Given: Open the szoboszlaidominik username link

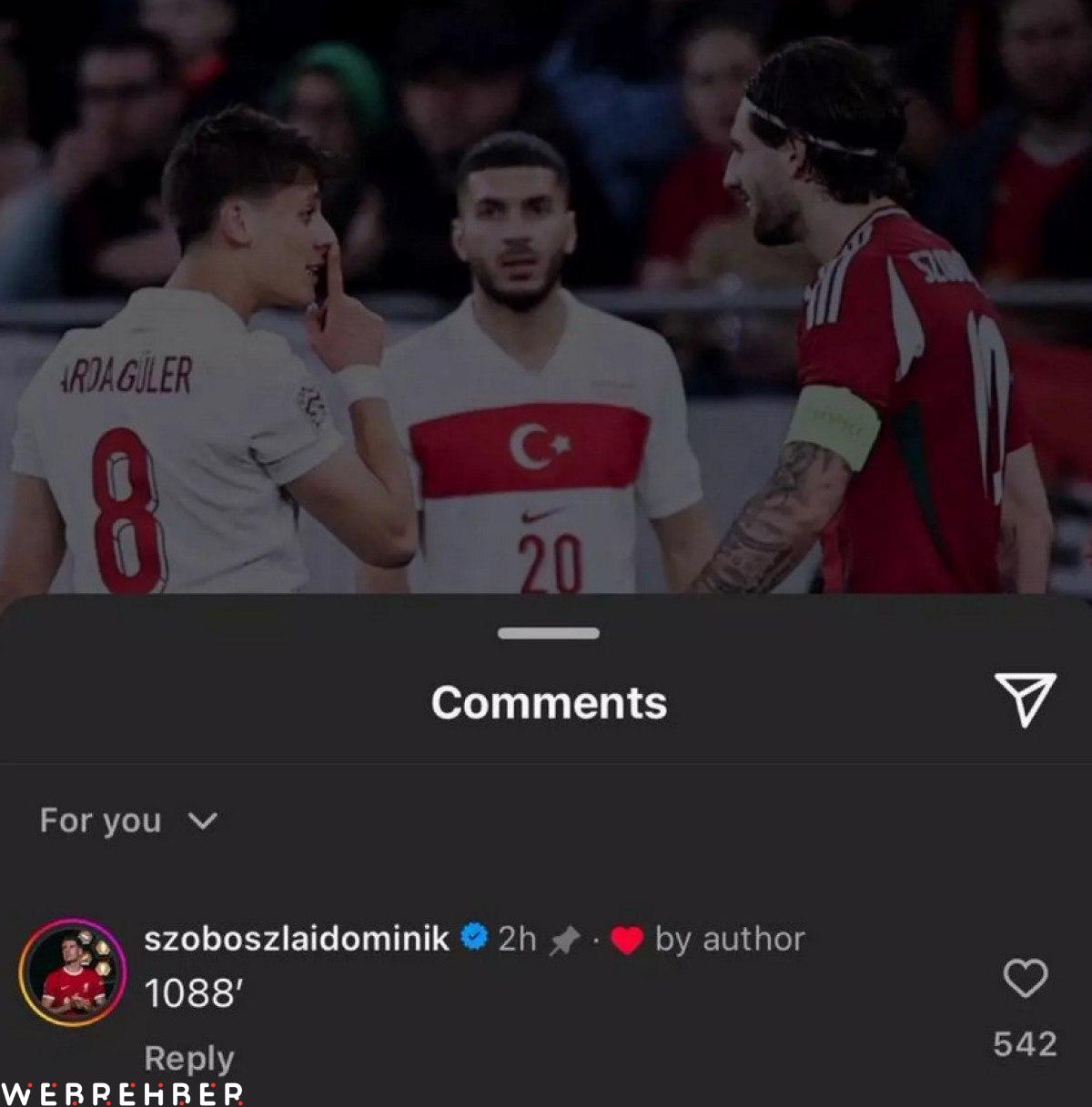Looking at the screenshot, I should point(296,938).
